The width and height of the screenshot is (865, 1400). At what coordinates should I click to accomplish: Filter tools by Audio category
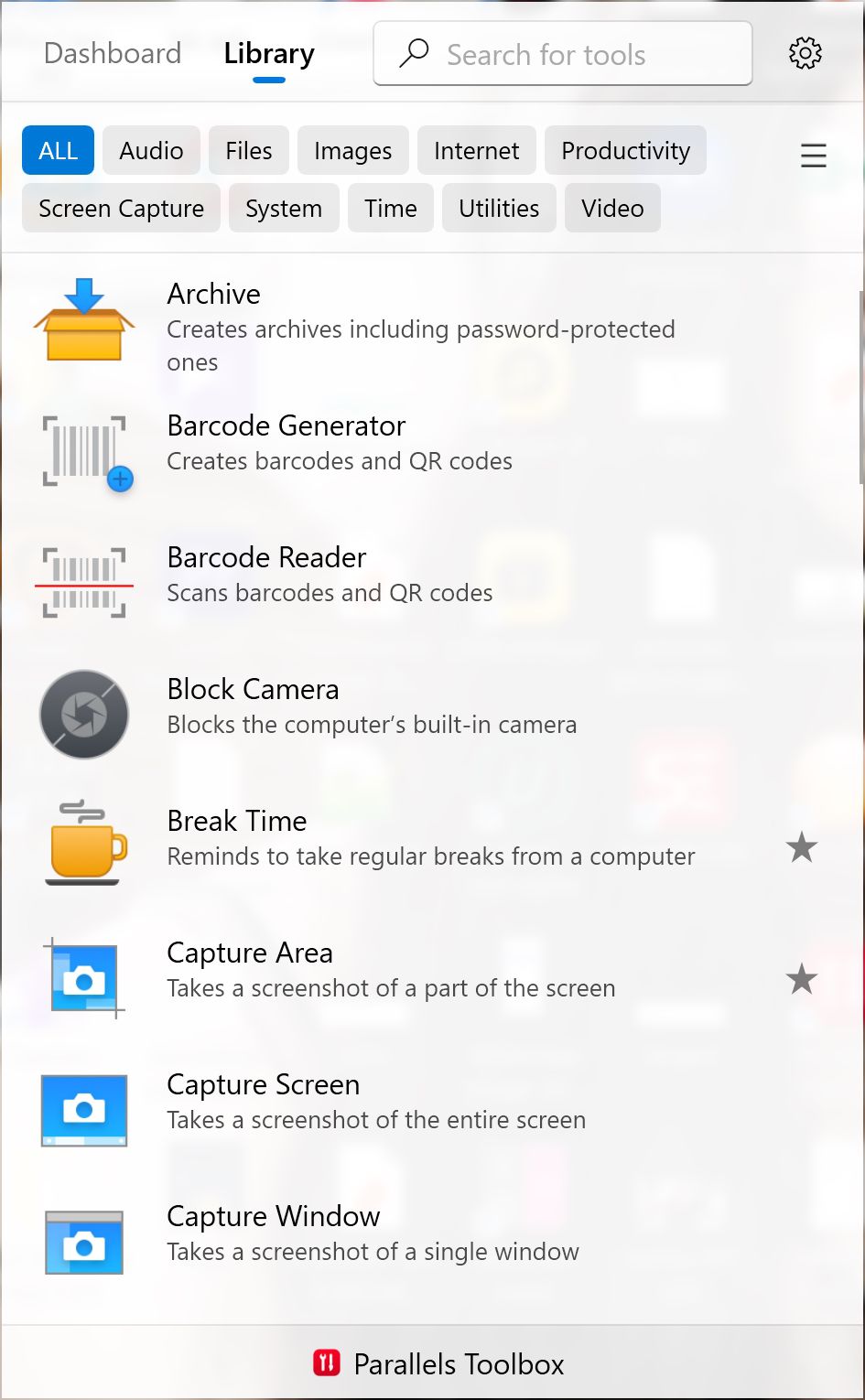point(151,151)
